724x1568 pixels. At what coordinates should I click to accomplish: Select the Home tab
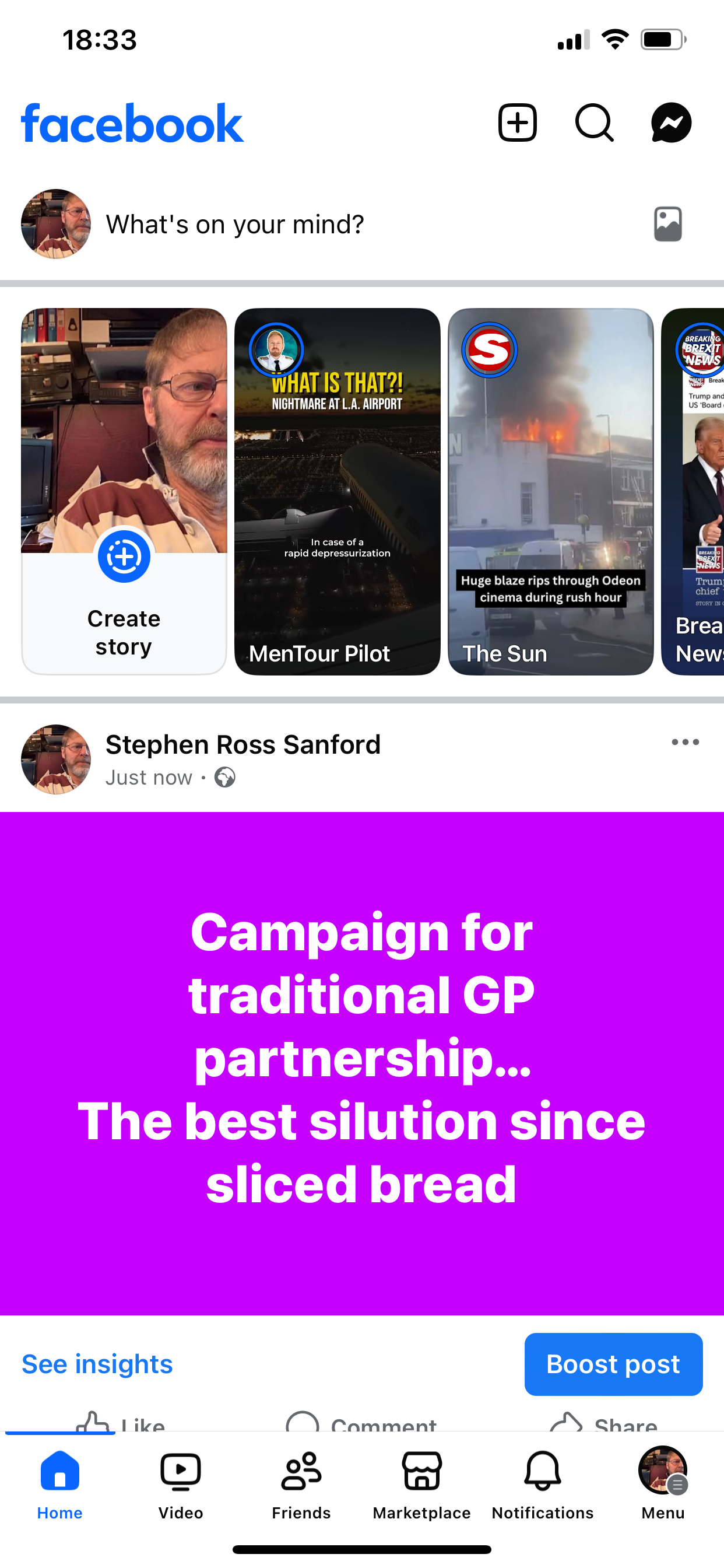click(x=59, y=1484)
